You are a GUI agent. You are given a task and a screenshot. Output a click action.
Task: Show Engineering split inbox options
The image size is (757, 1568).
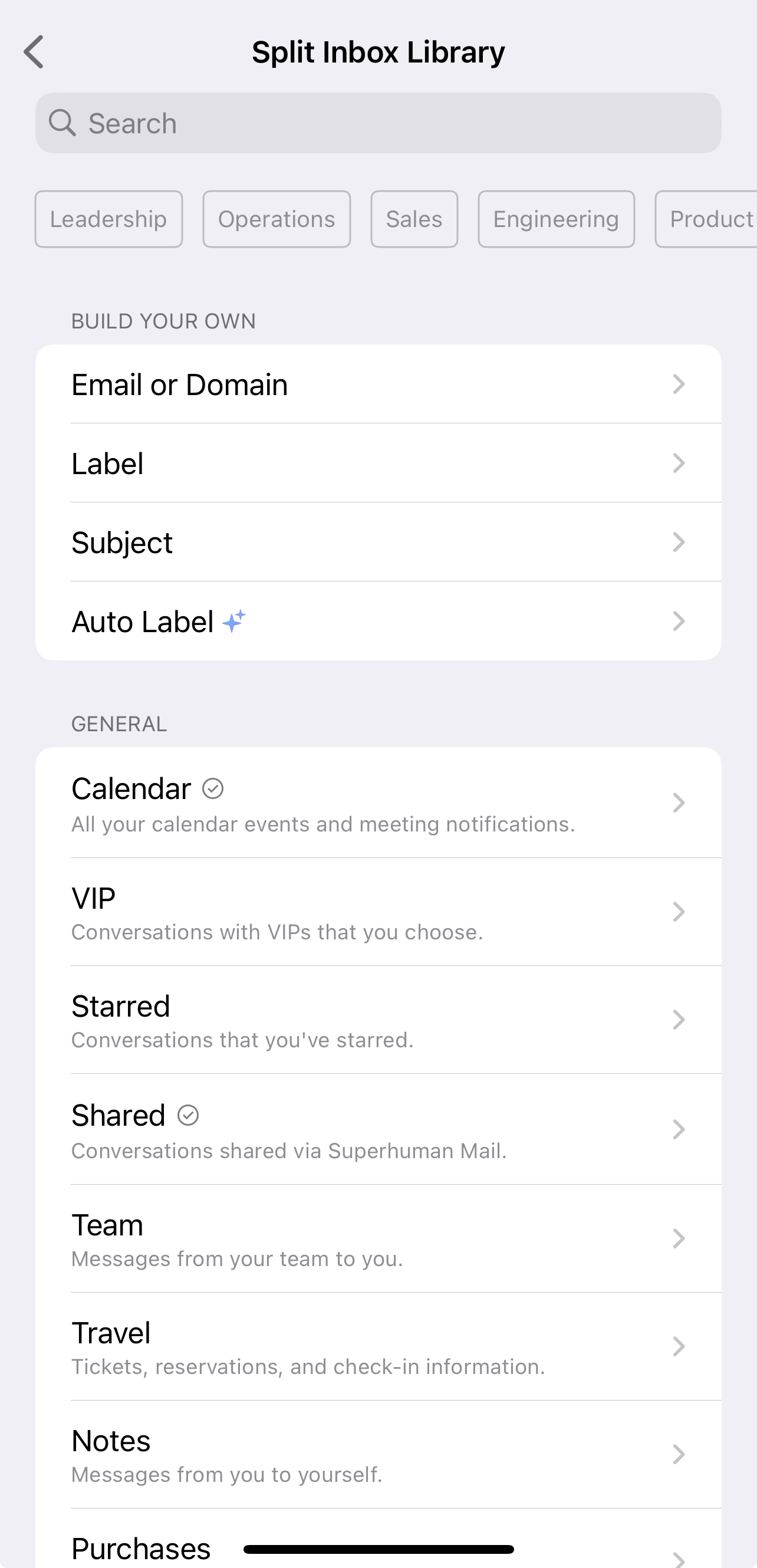coord(555,219)
